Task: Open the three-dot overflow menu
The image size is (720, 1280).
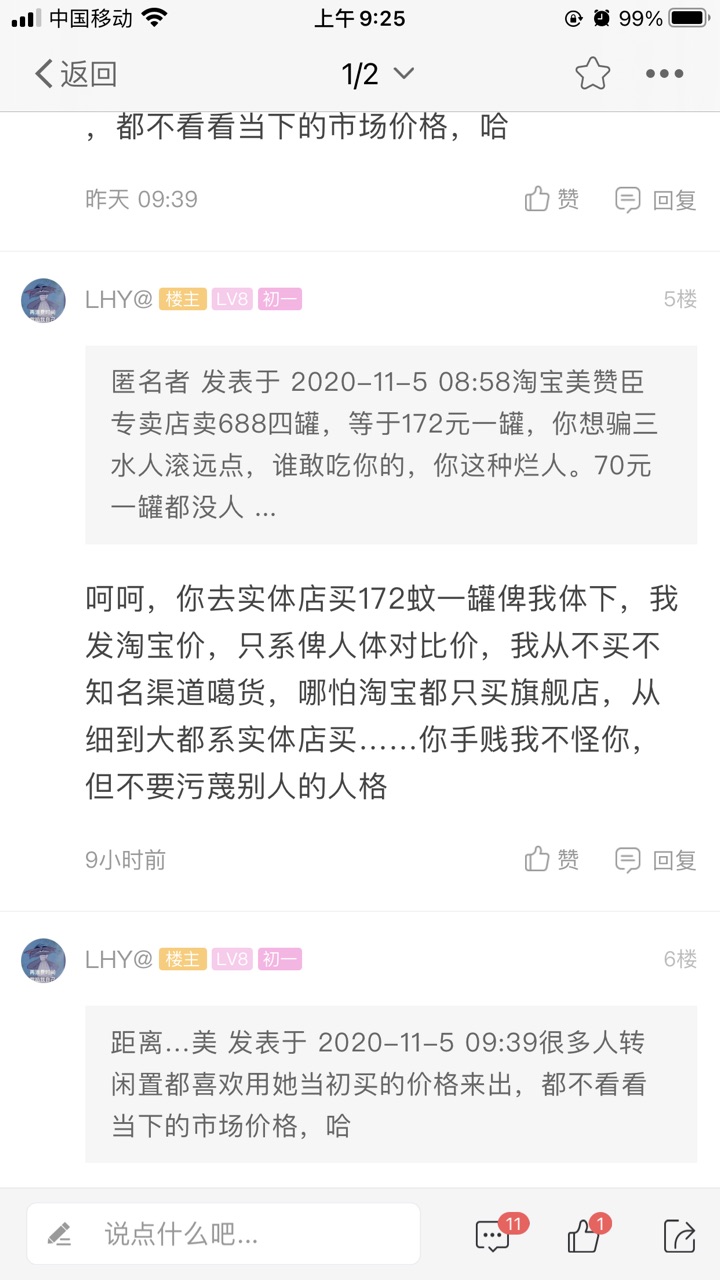Action: pyautogui.click(x=664, y=74)
